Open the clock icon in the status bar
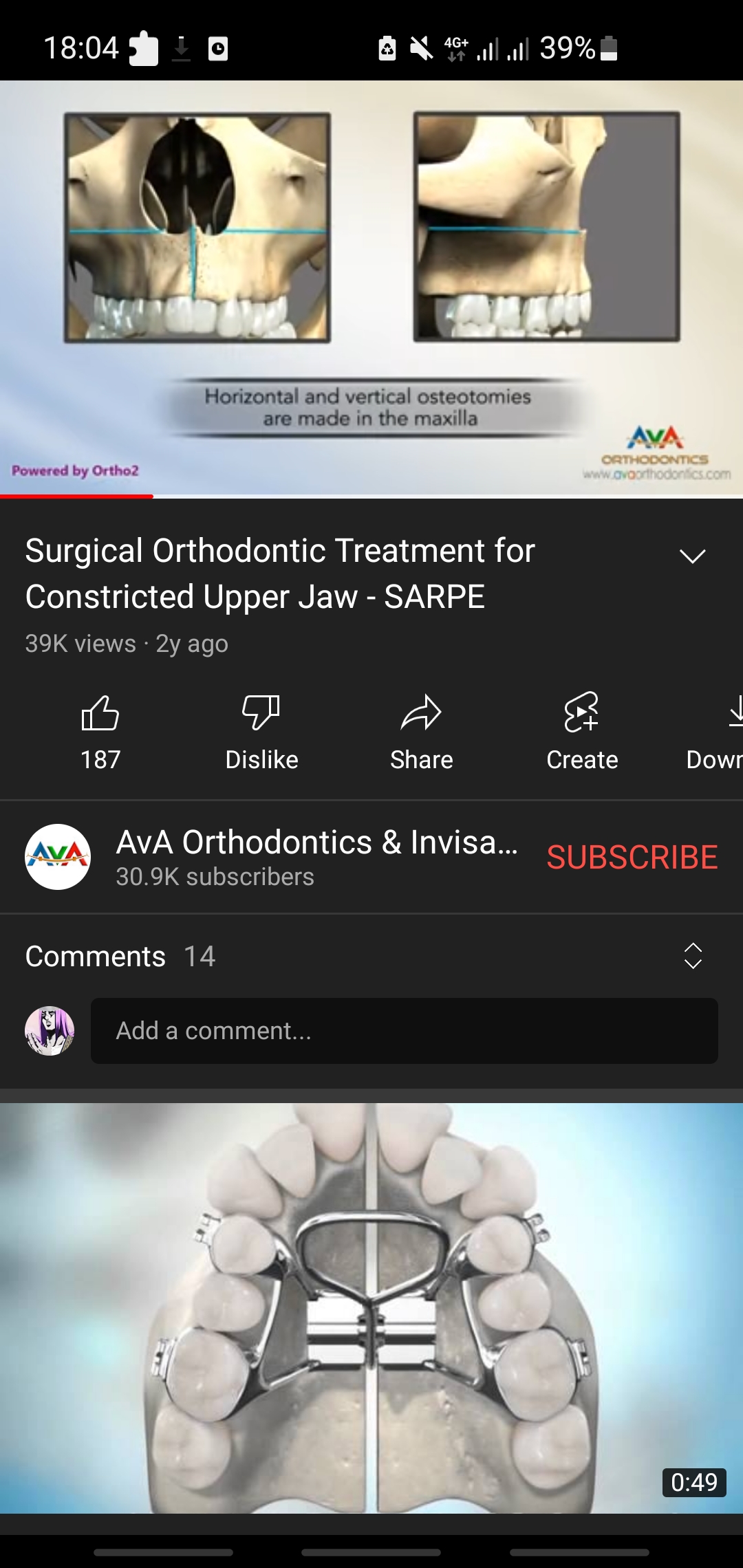Image resolution: width=743 pixels, height=1568 pixels. [x=219, y=48]
